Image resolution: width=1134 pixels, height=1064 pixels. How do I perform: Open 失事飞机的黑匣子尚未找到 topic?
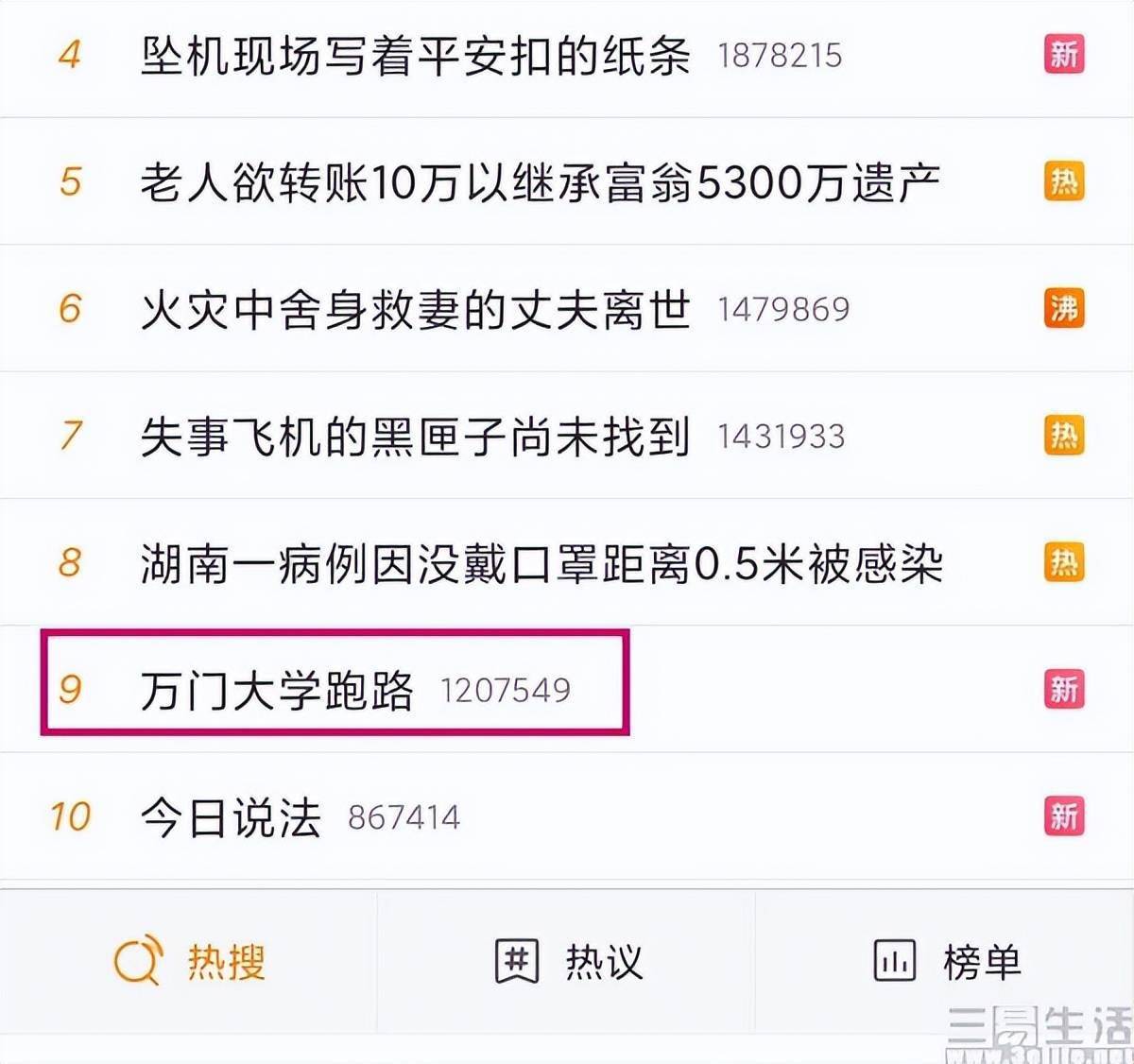416,437
